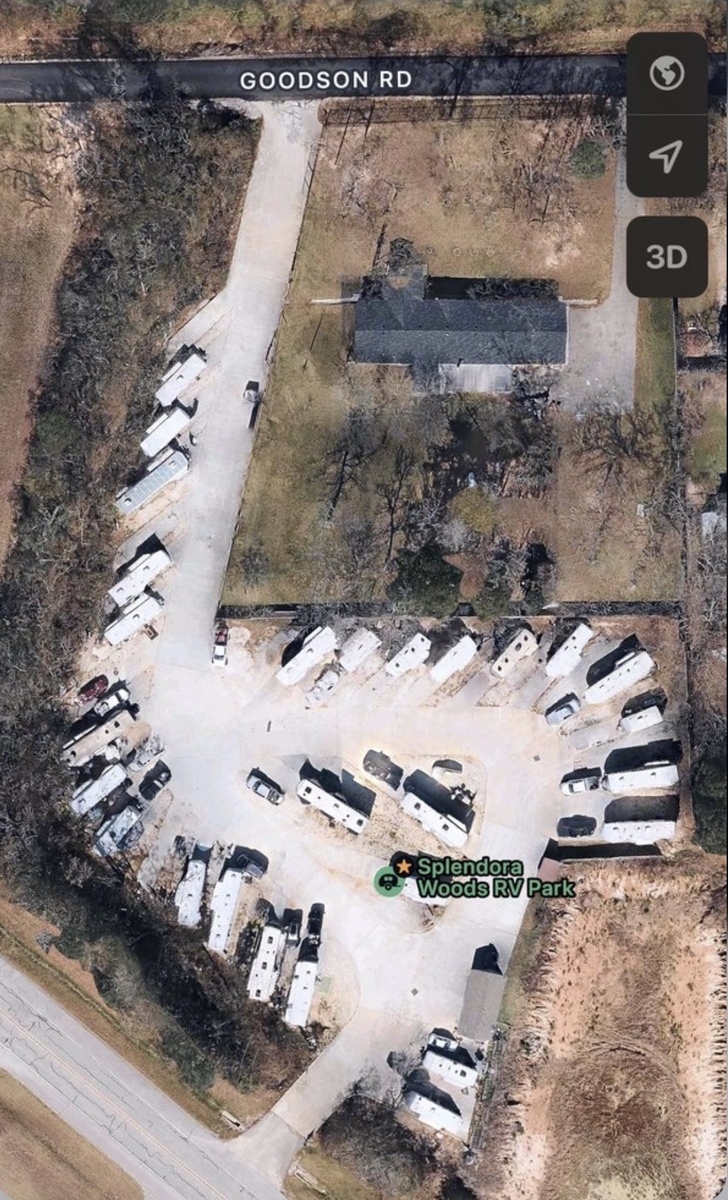This screenshot has height=1200, width=728.
Task: Switch the map to 3D view
Action: [666, 257]
